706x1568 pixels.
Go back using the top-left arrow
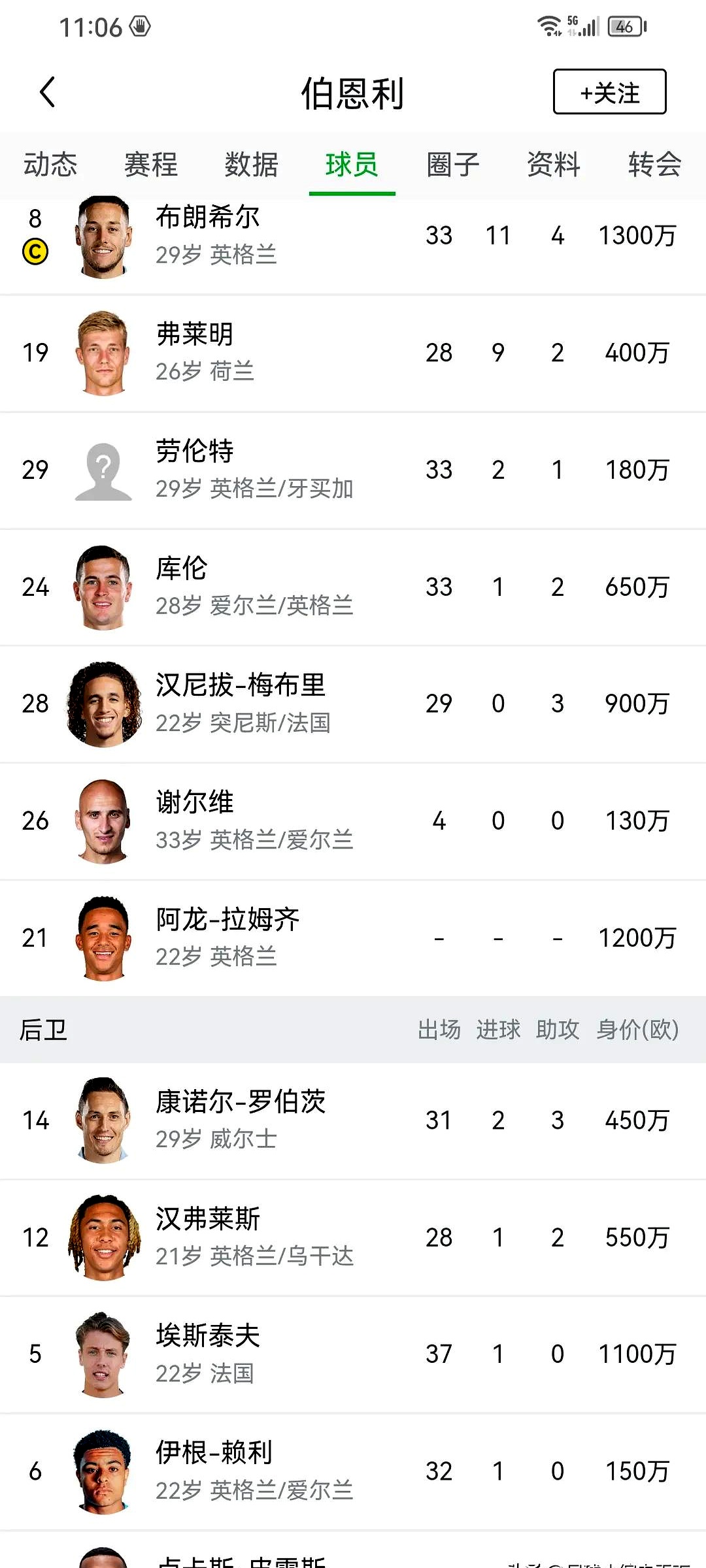click(47, 92)
